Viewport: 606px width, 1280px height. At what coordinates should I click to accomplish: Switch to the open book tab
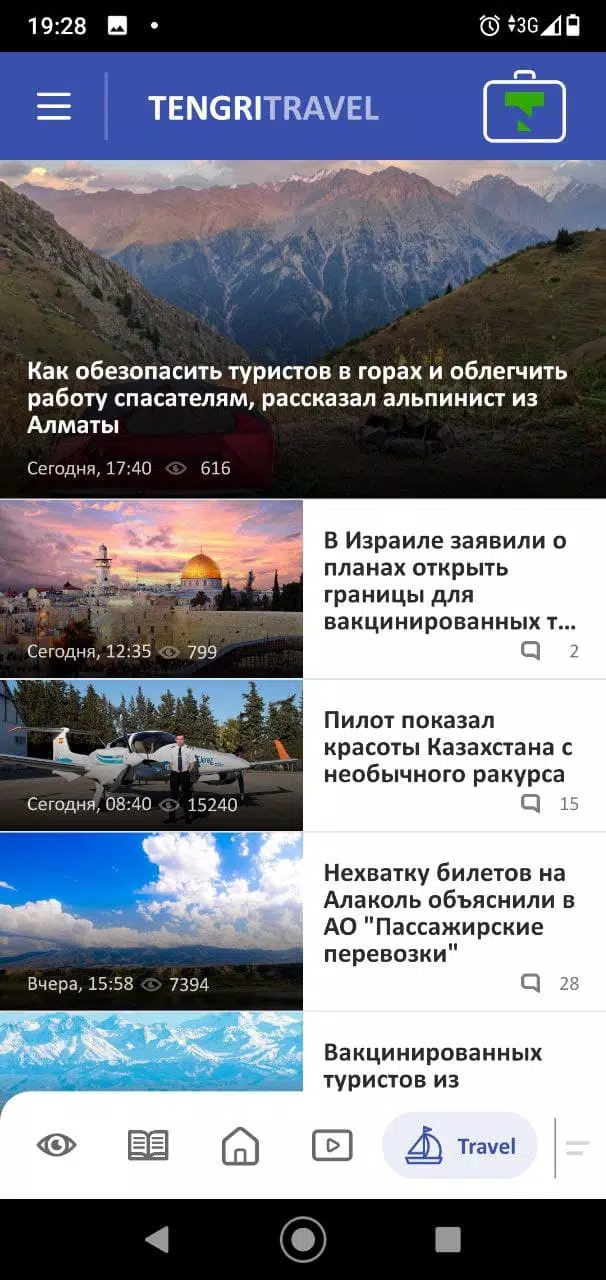pyautogui.click(x=148, y=1146)
